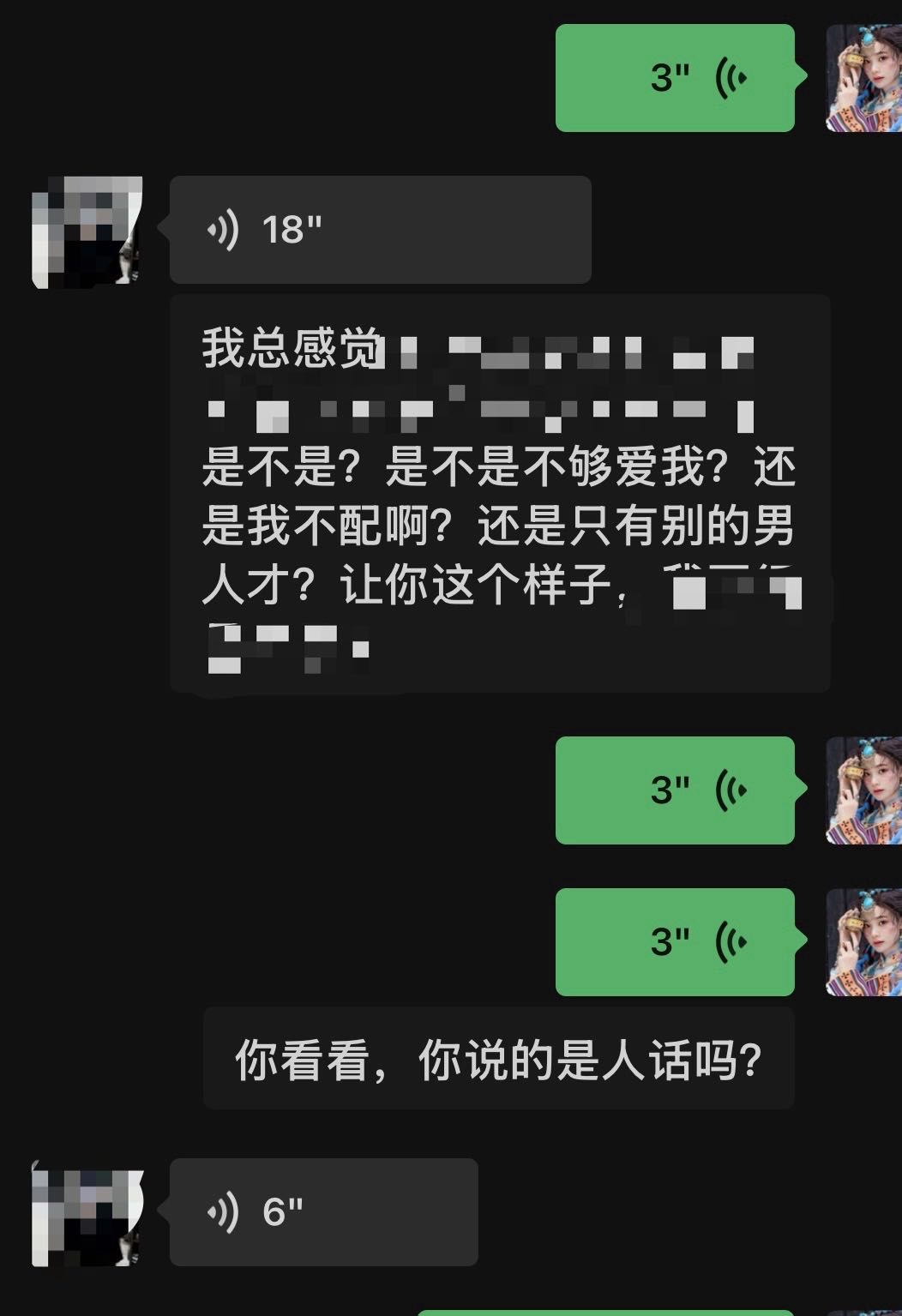
Task: Play the 6-second received voice message
Action: [x=323, y=1211]
